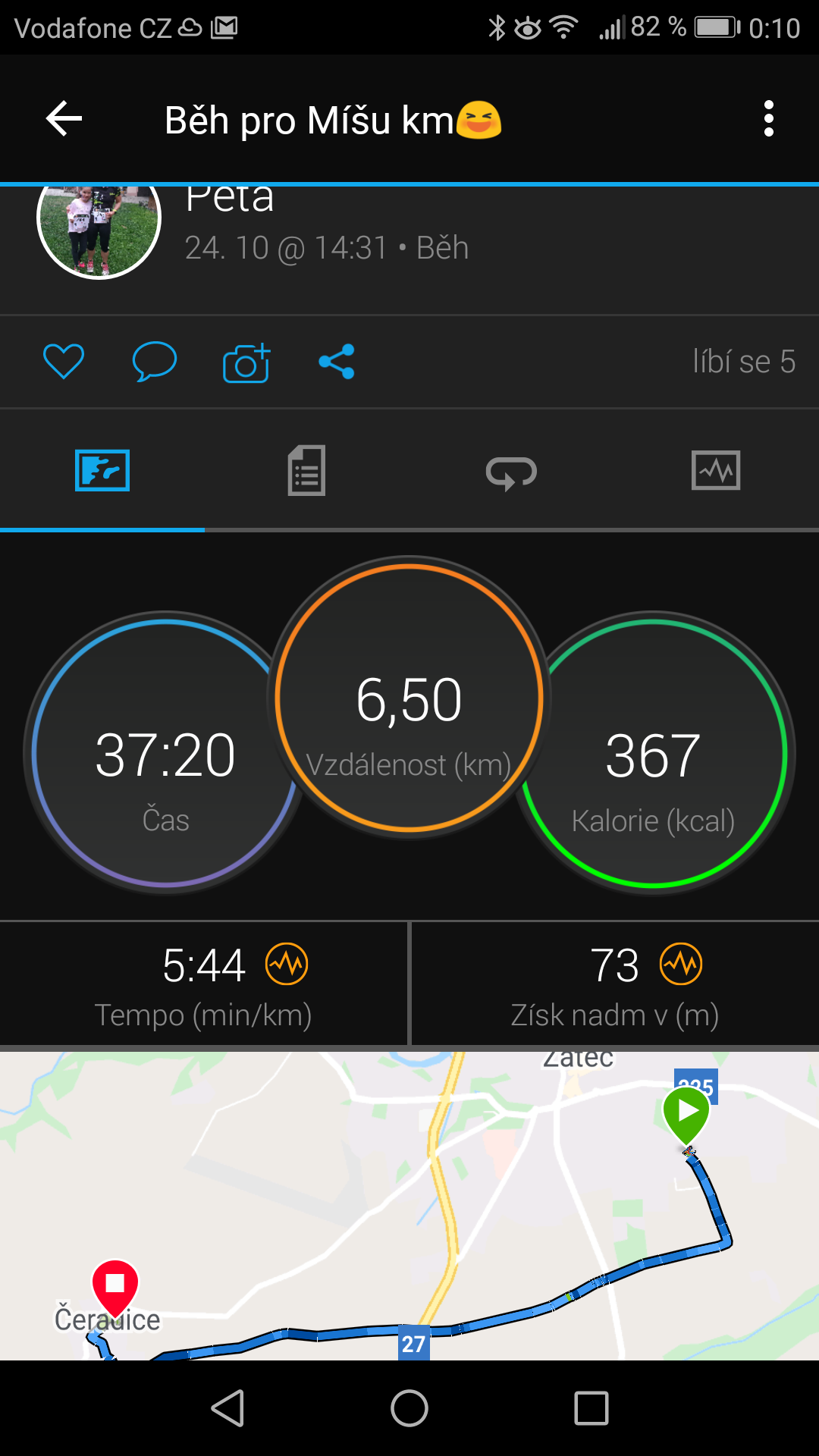This screenshot has height=1456, width=819.
Task: Tap the system home button
Action: pyautogui.click(x=409, y=1409)
